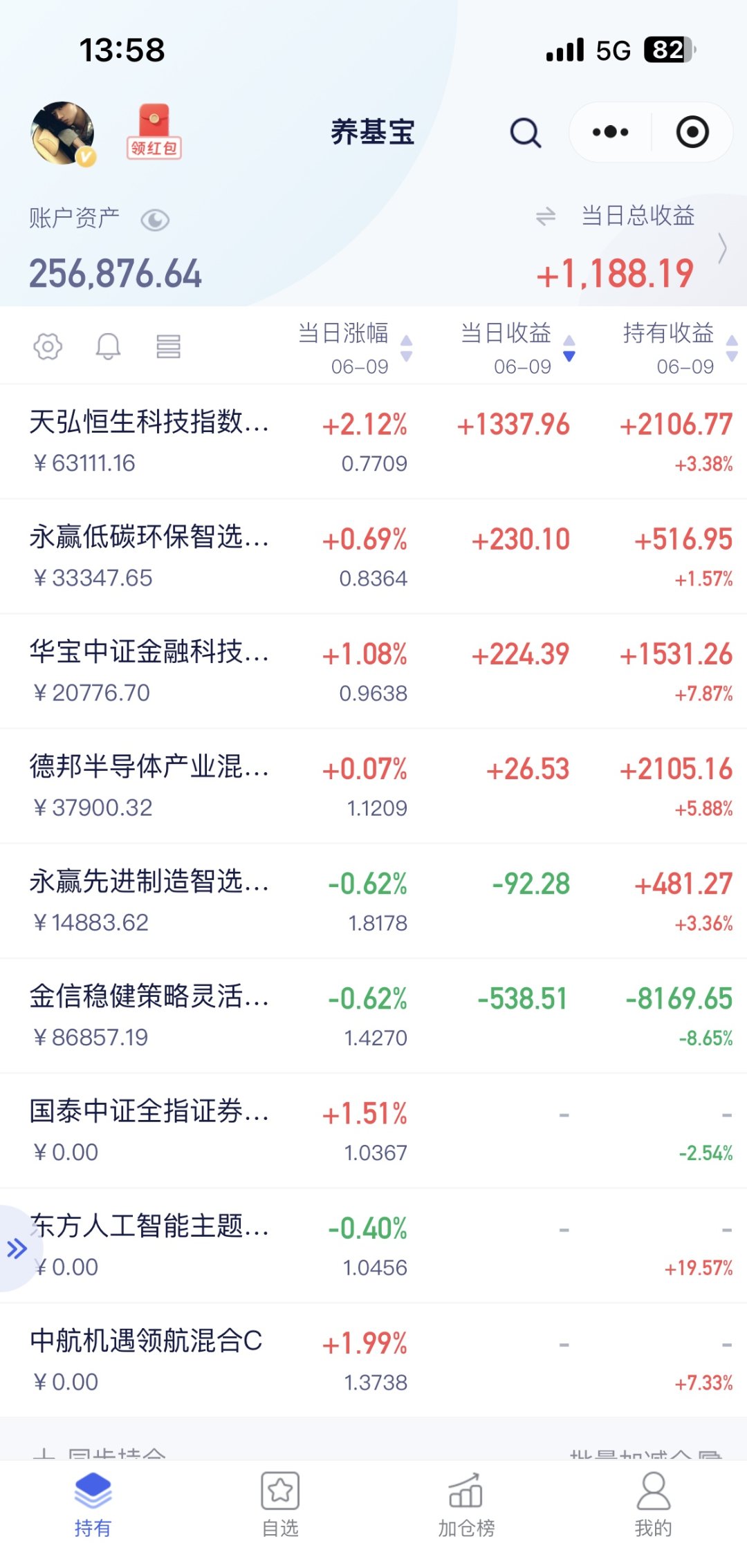Open the list view icon beside the bell
This screenshot has width=747, height=1568.
tap(168, 346)
